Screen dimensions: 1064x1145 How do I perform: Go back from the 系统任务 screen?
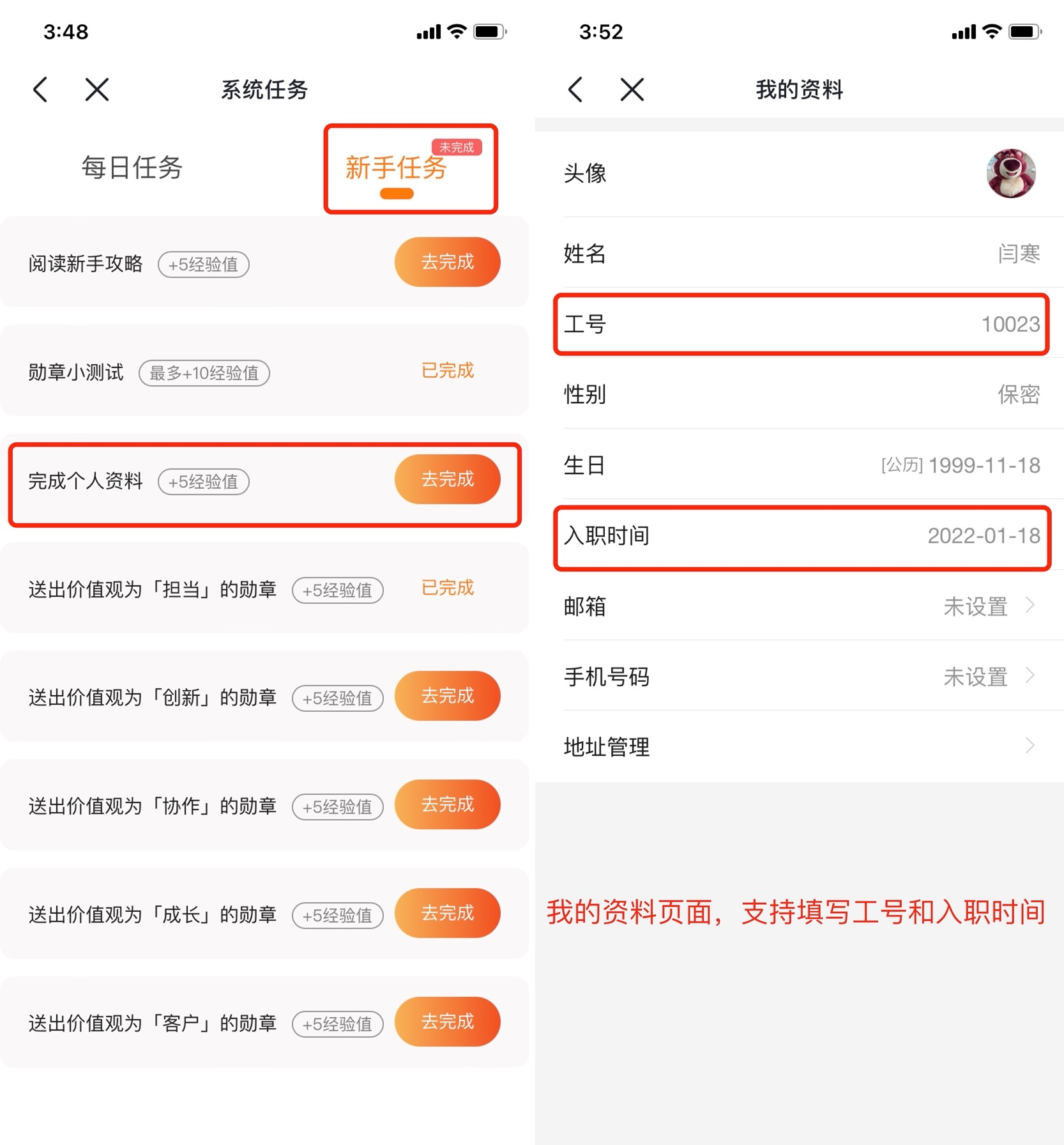tap(41, 89)
